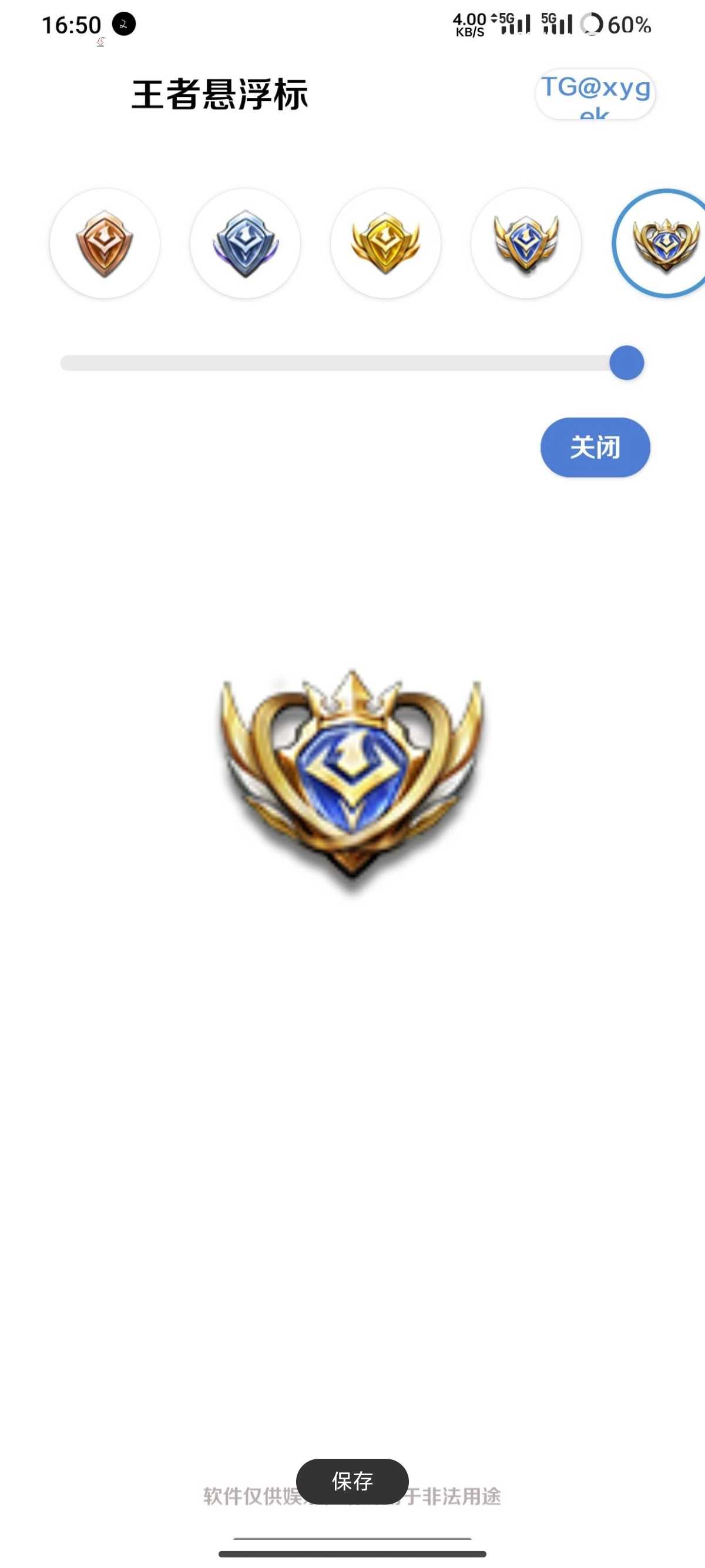
Task: Select the crowned heart-shaped rank badge
Action: pyautogui.click(x=664, y=244)
